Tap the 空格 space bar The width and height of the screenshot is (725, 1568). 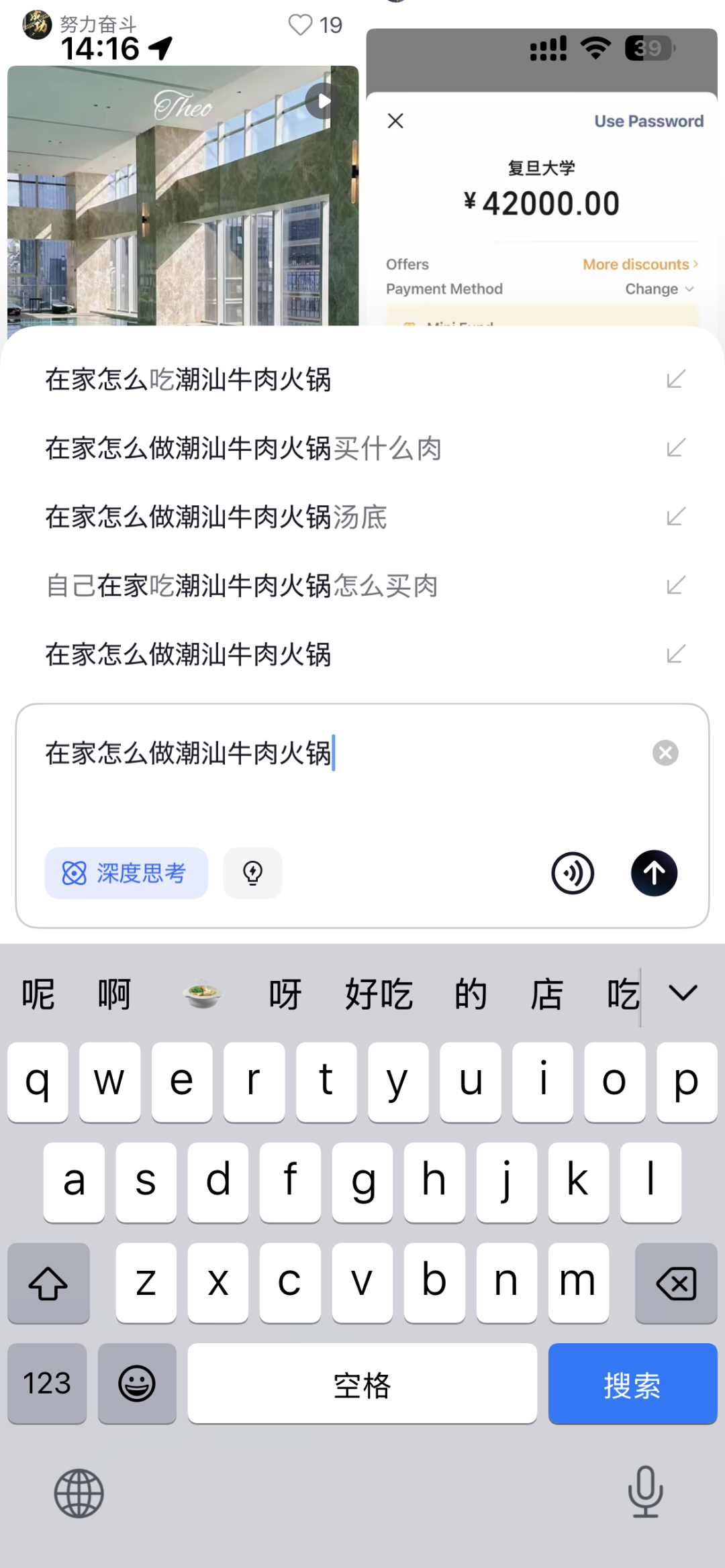[x=362, y=1383]
